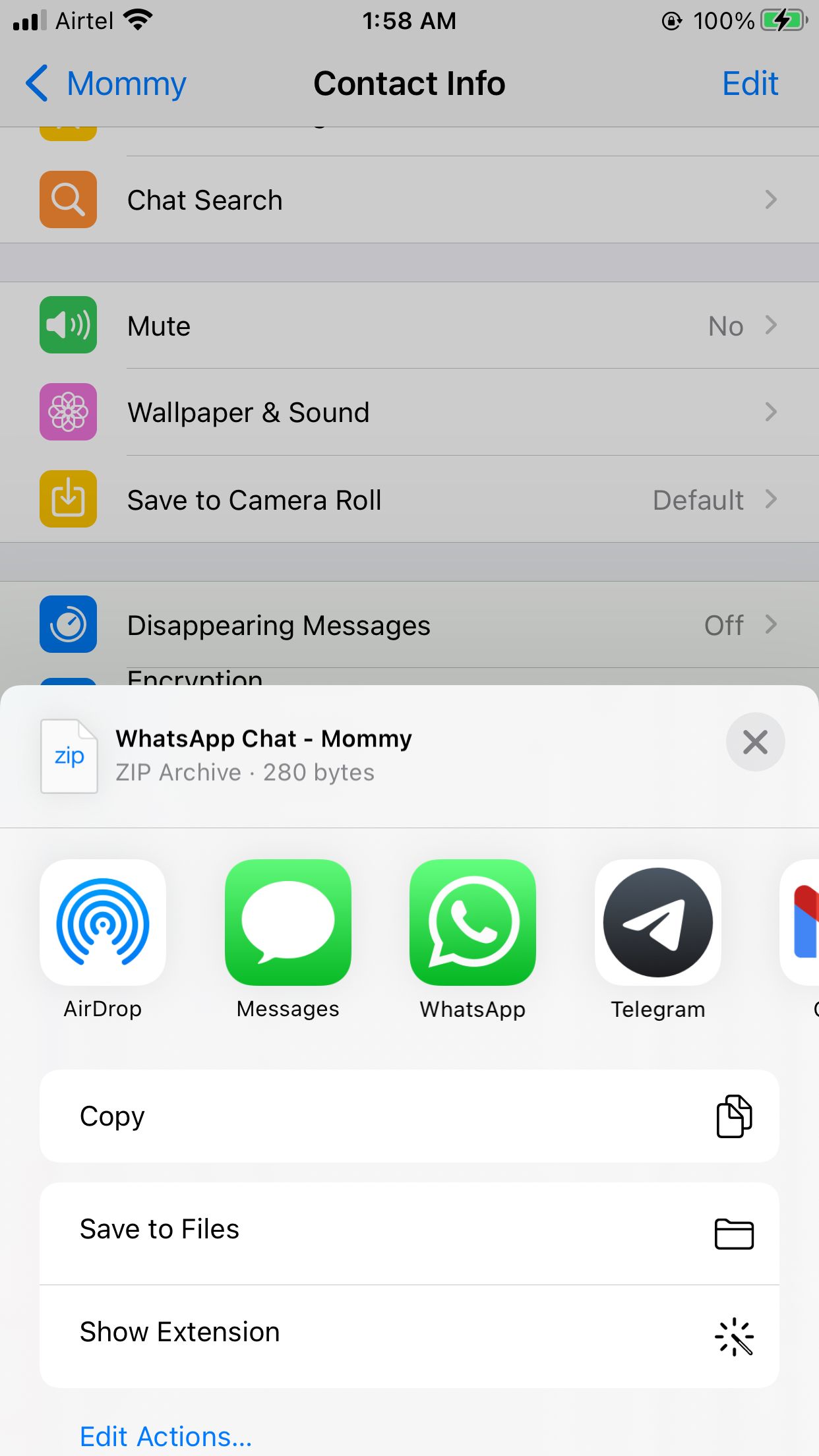Close the share sheet

(755, 742)
